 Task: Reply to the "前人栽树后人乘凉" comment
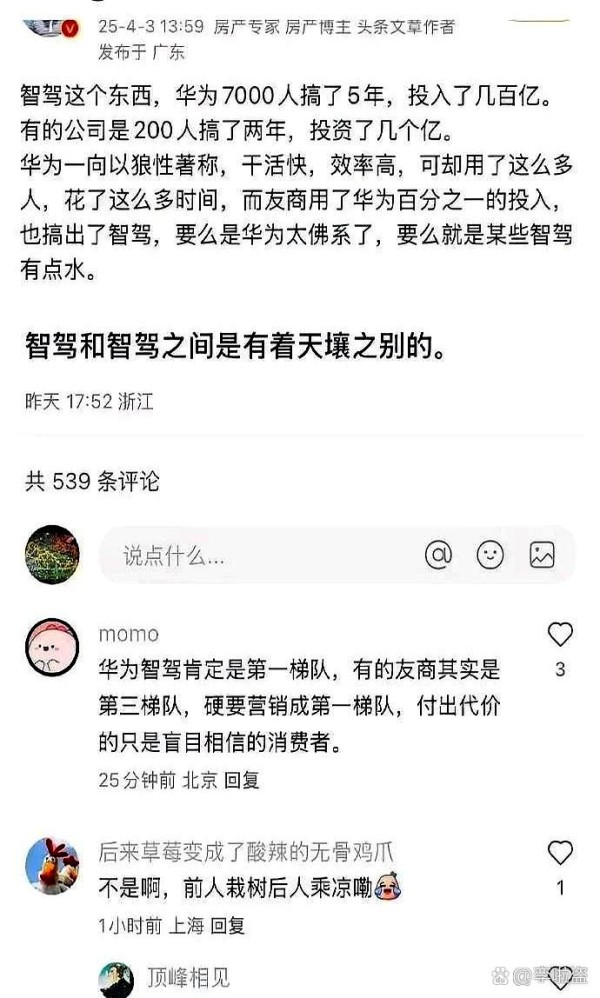227,925
